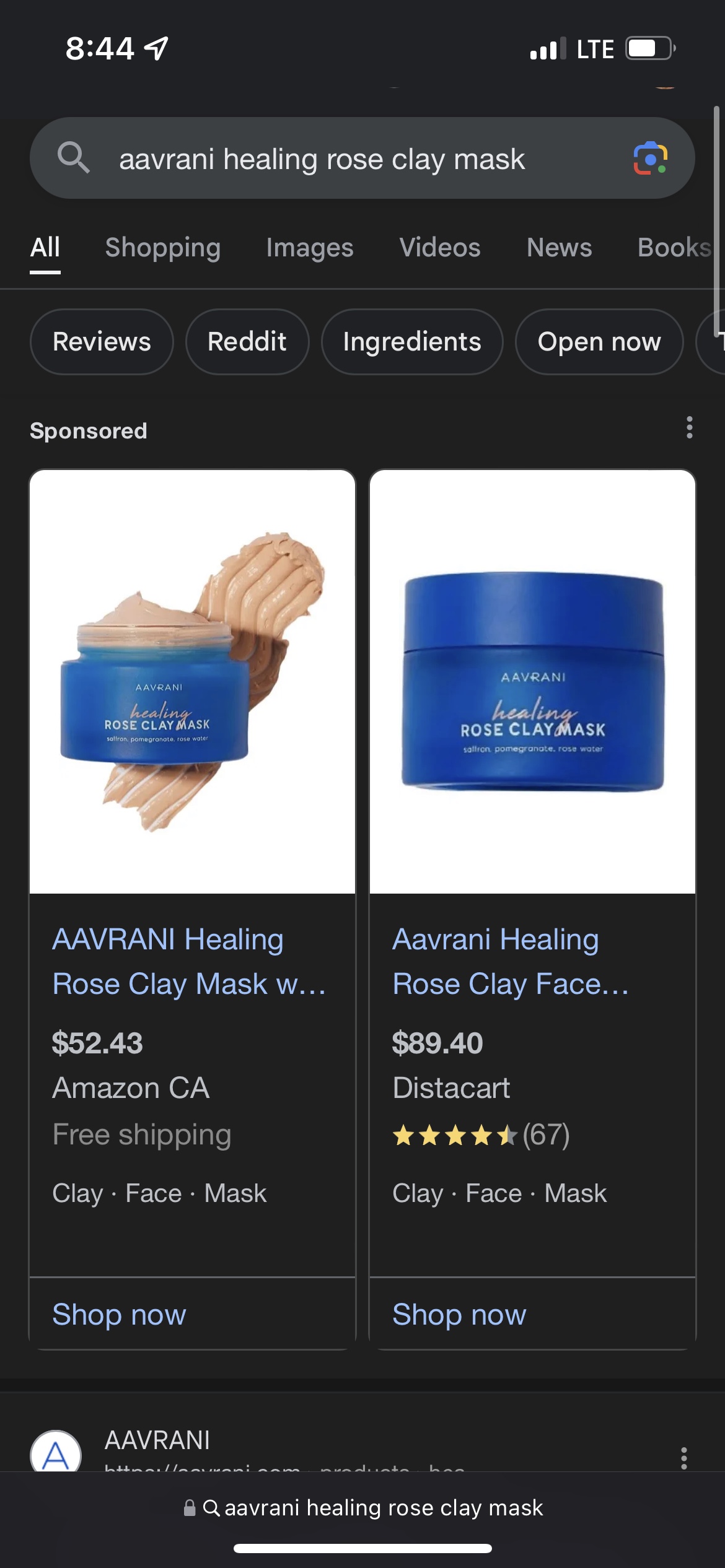The width and height of the screenshot is (725, 1568).
Task: Tap the star rating showing 67 reviews
Action: click(x=480, y=1134)
